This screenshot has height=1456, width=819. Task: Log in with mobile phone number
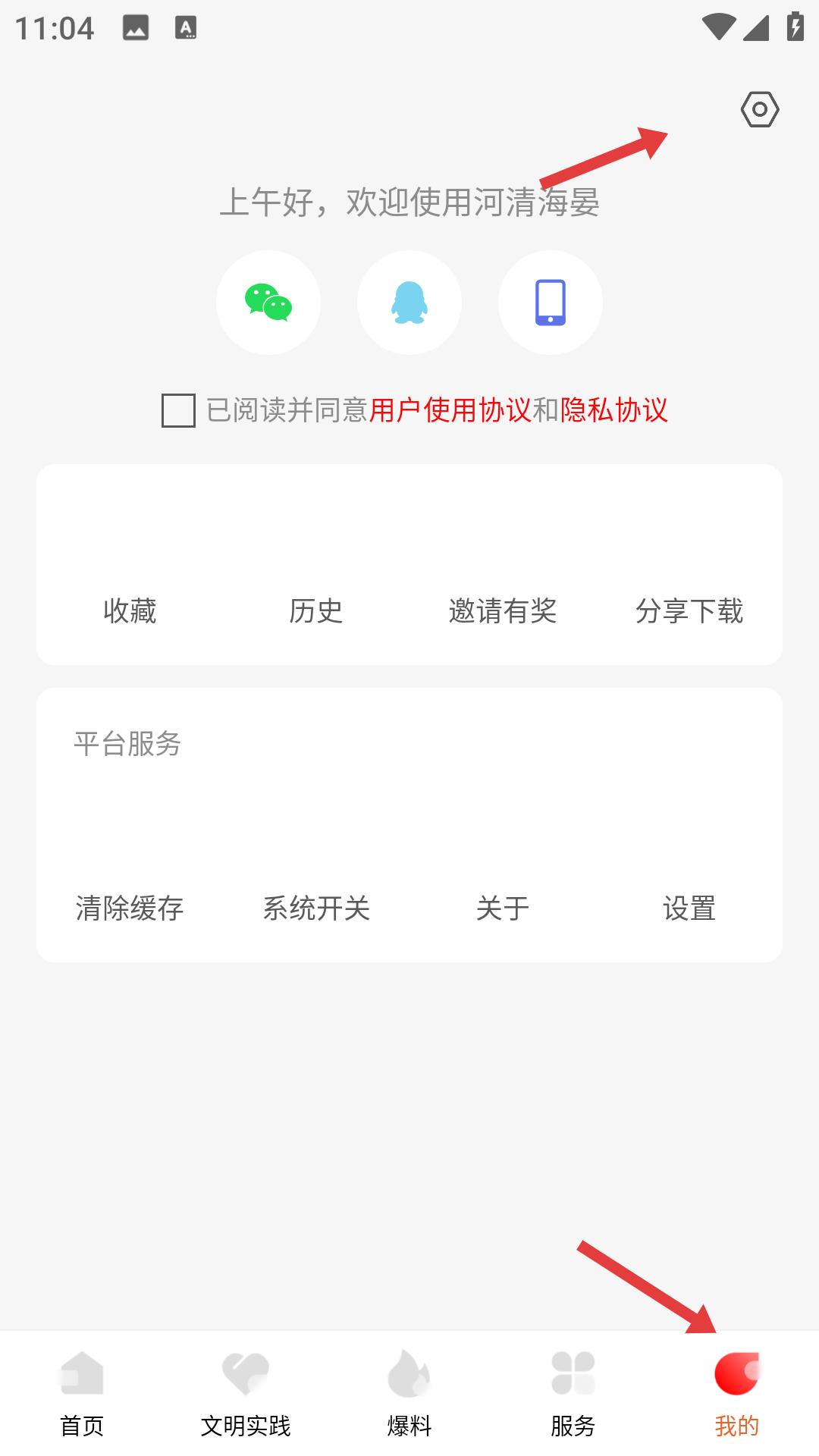(x=551, y=303)
